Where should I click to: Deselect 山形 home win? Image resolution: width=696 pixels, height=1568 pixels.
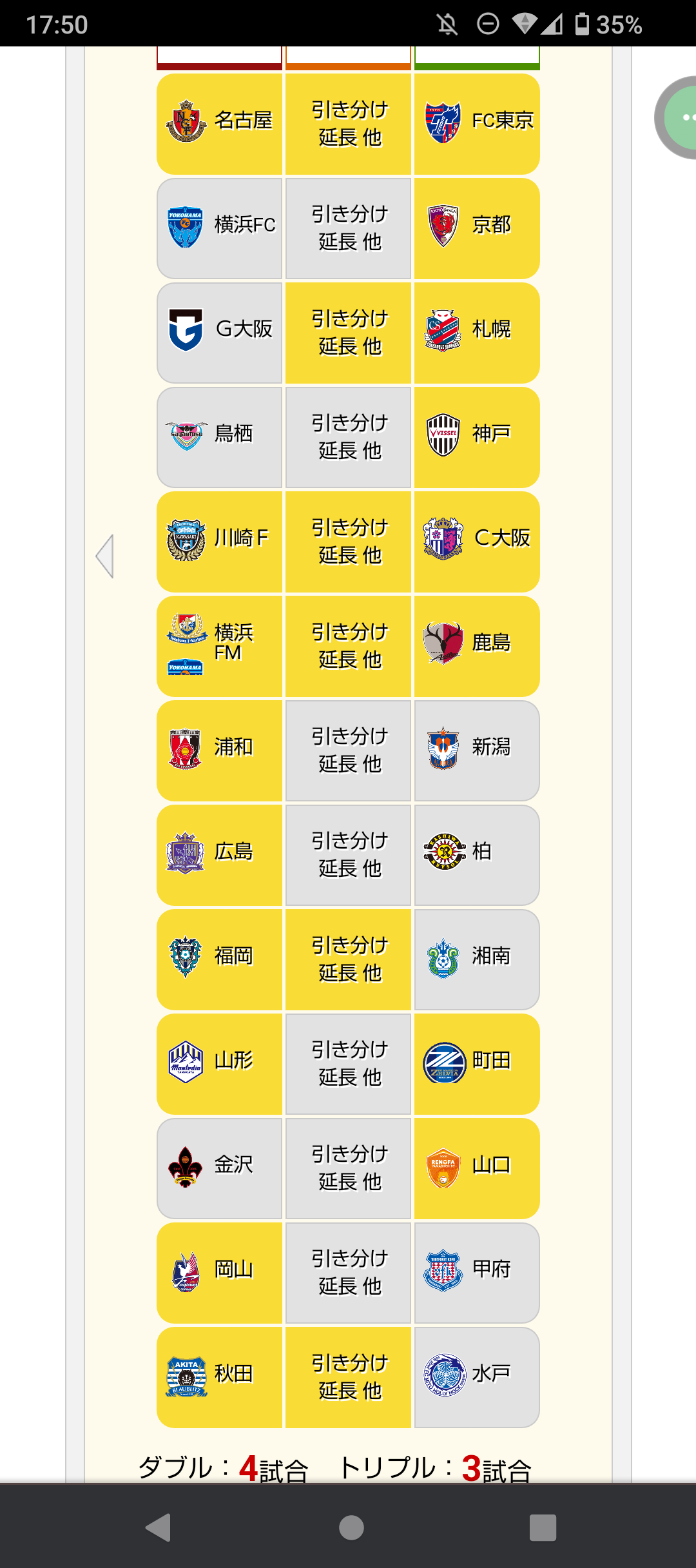tap(220, 1064)
